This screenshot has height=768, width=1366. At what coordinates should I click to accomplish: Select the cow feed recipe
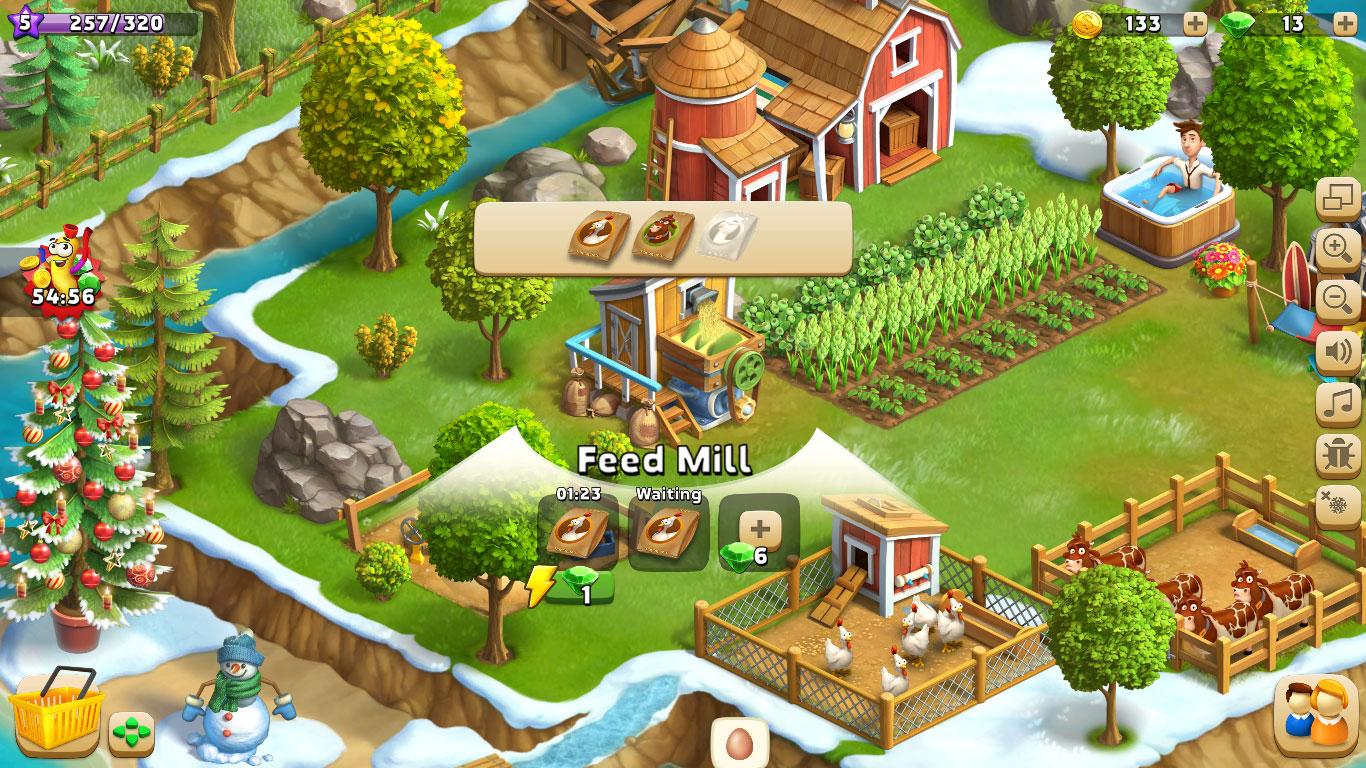coord(662,237)
